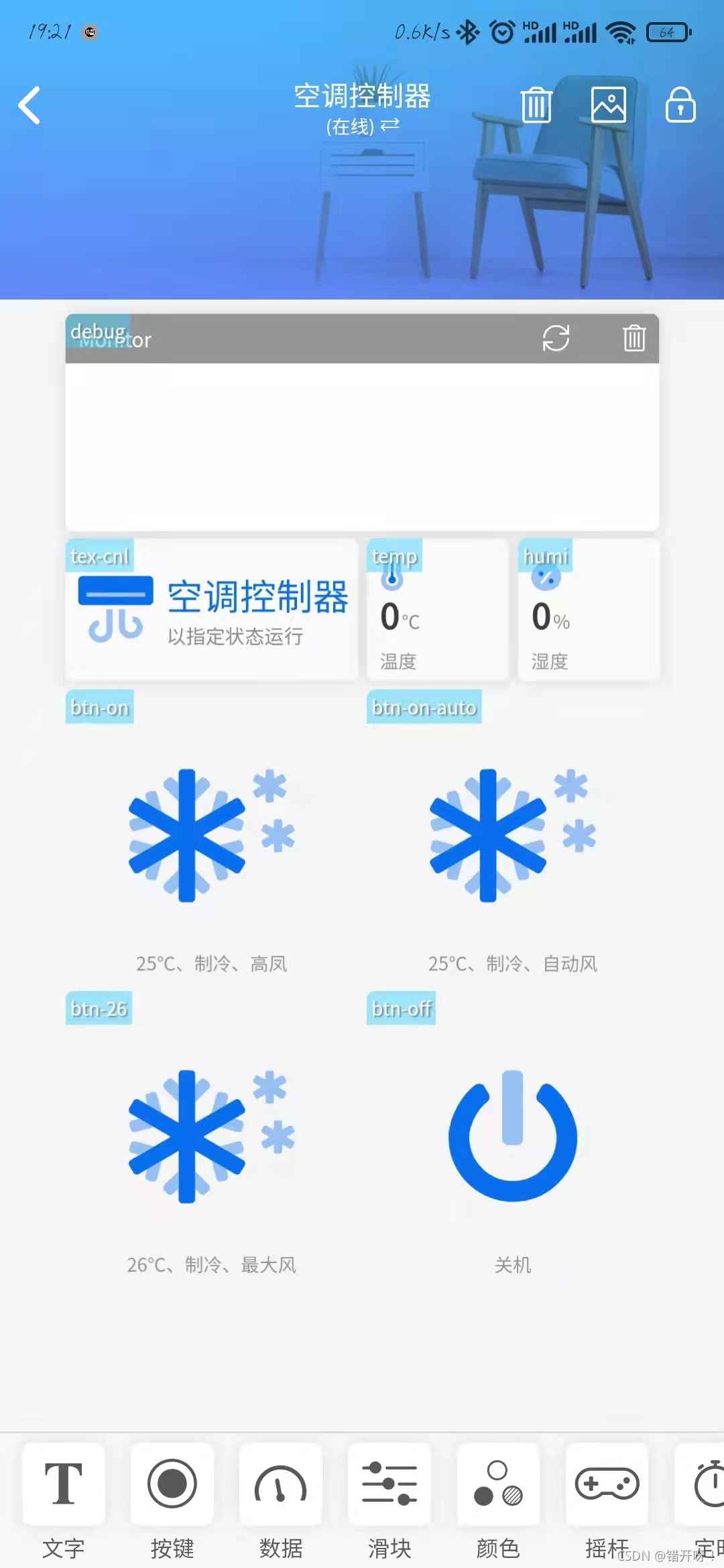Tap the 26°C、制冷、最大风 button
Screen dimensions: 724x1568
211,1146
